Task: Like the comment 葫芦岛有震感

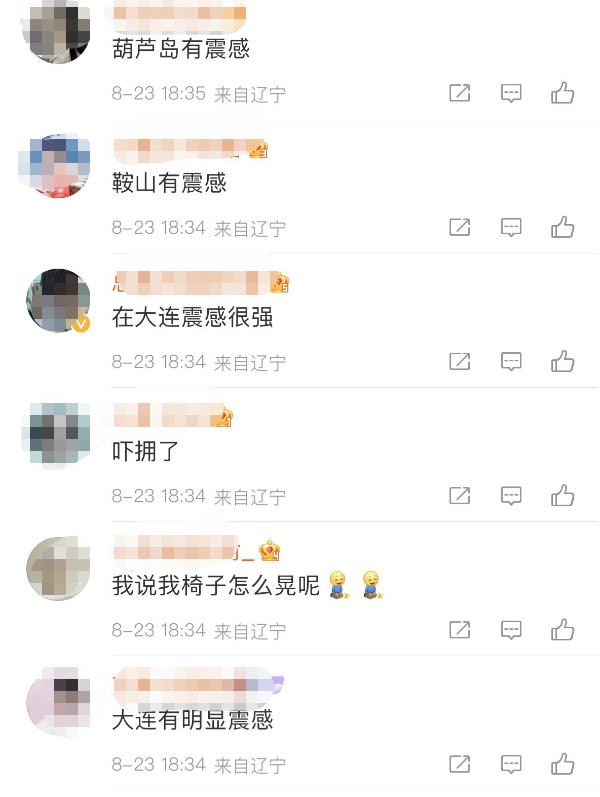Action: (x=563, y=93)
